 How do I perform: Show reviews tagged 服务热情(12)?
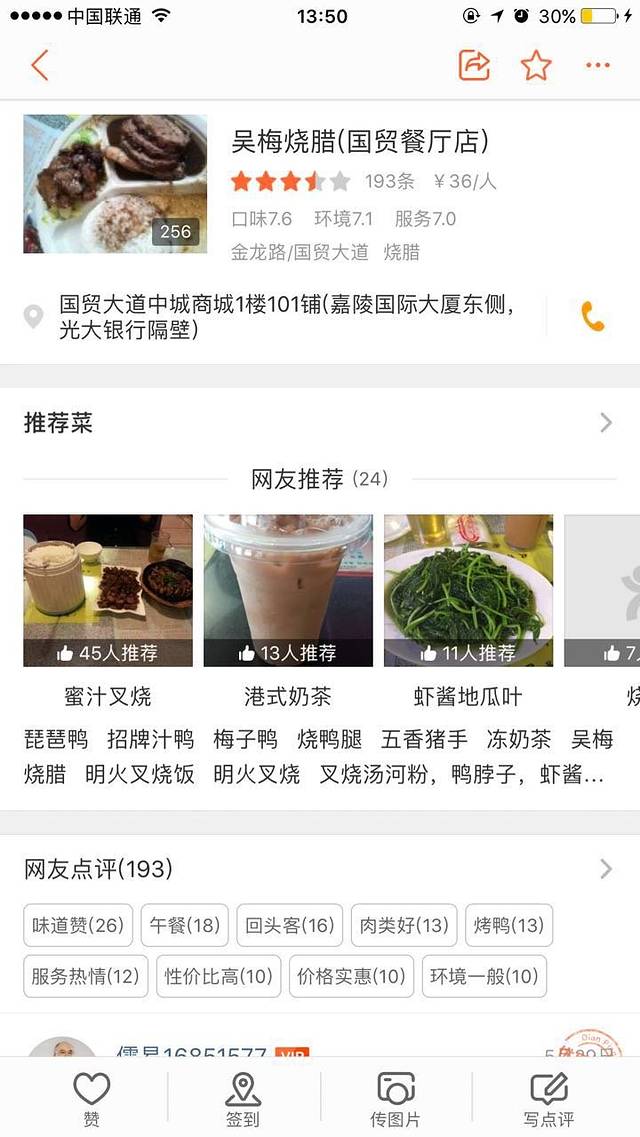[85, 976]
